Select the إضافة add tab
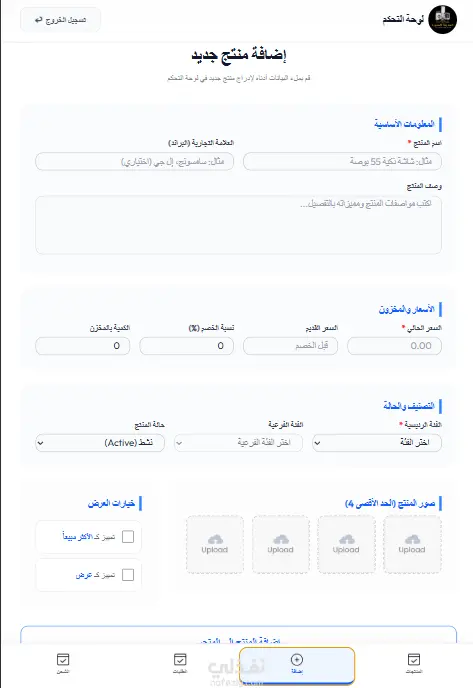The image size is (473, 688). click(297, 664)
